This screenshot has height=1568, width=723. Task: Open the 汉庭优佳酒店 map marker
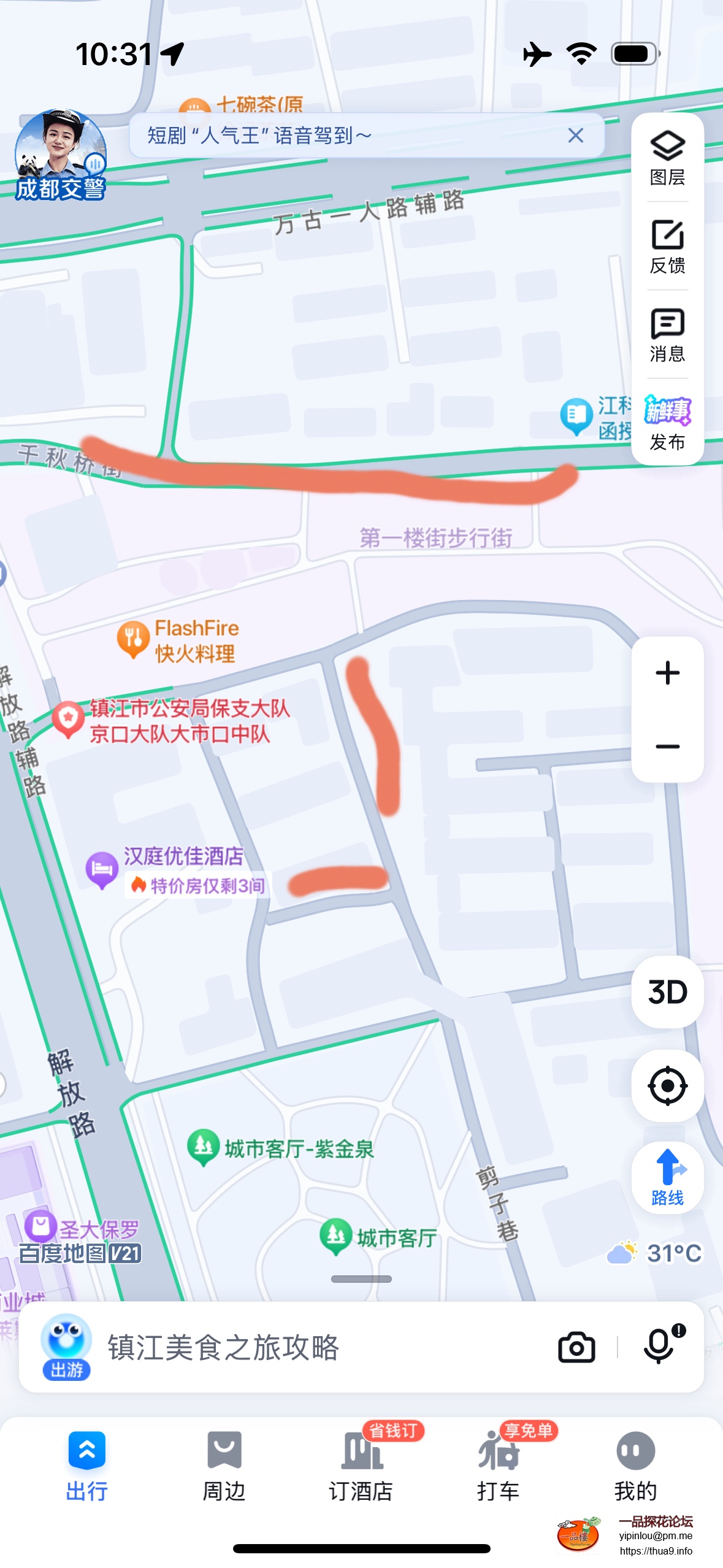pyautogui.click(x=102, y=869)
